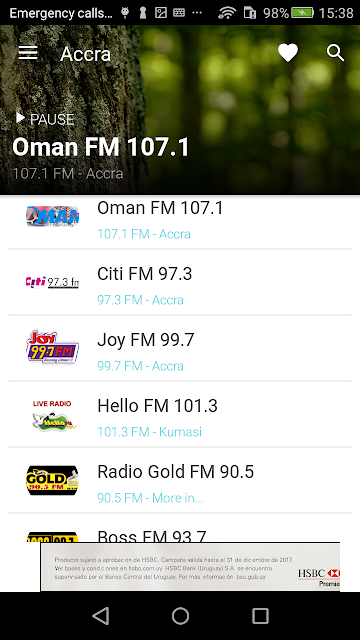Open favorites with the heart icon
This screenshot has height=640, width=360.
click(288, 53)
